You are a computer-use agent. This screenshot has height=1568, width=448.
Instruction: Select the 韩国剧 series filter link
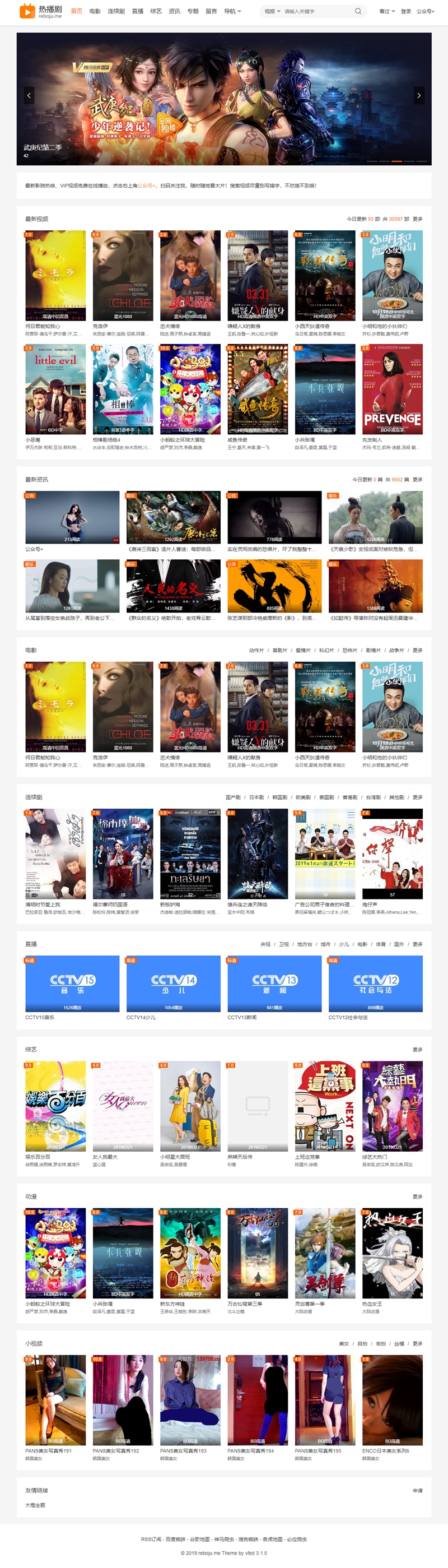click(279, 797)
